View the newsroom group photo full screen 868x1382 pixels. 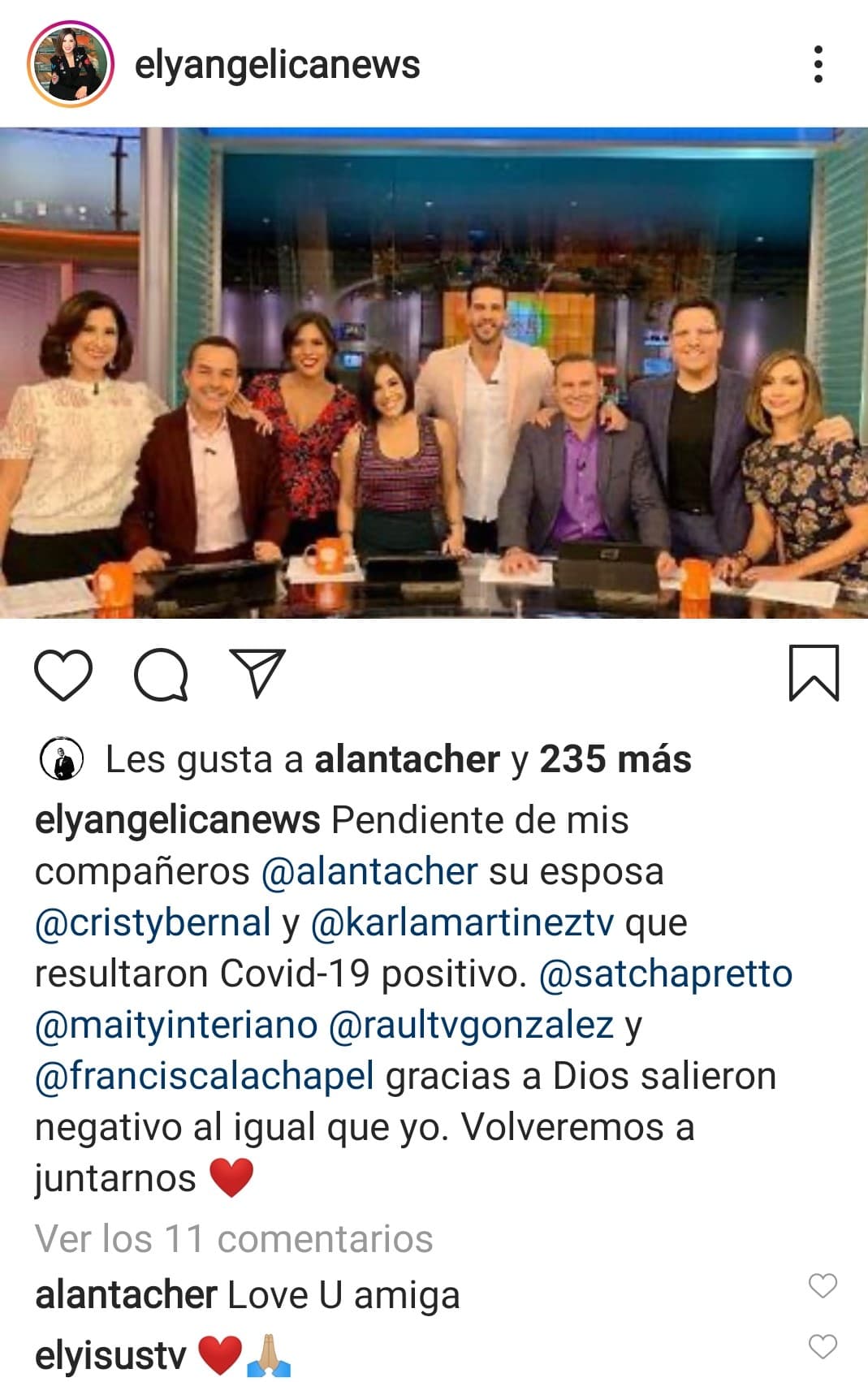(434, 374)
